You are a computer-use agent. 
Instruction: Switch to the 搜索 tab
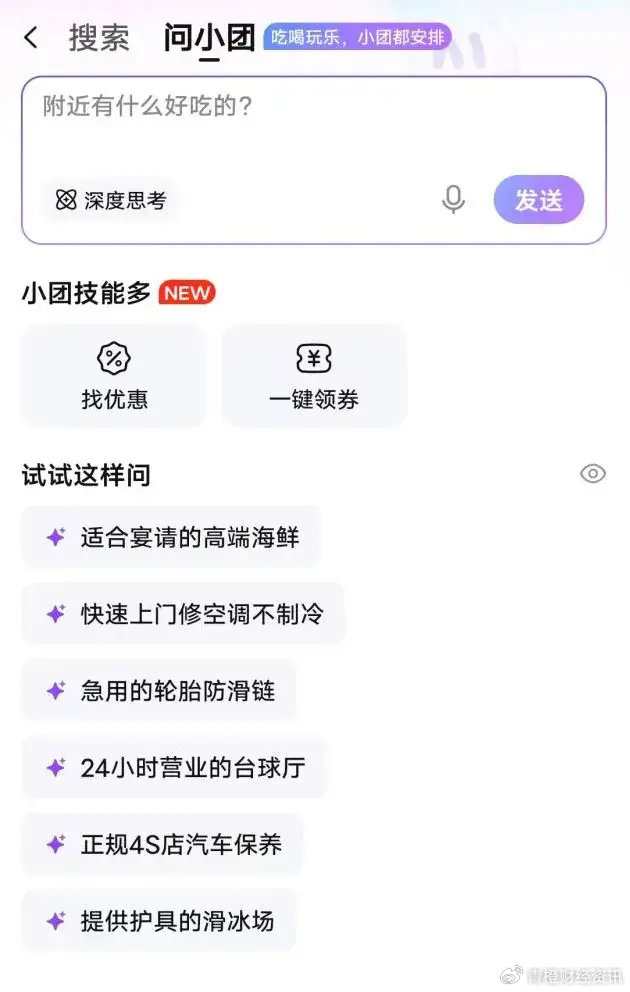click(98, 38)
